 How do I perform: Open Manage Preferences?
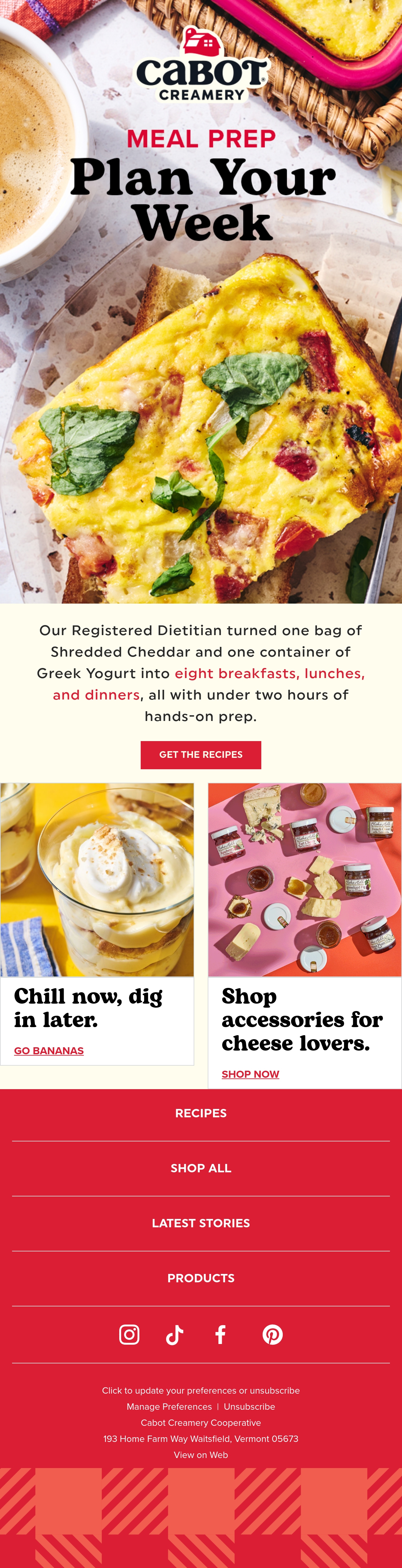169,1407
